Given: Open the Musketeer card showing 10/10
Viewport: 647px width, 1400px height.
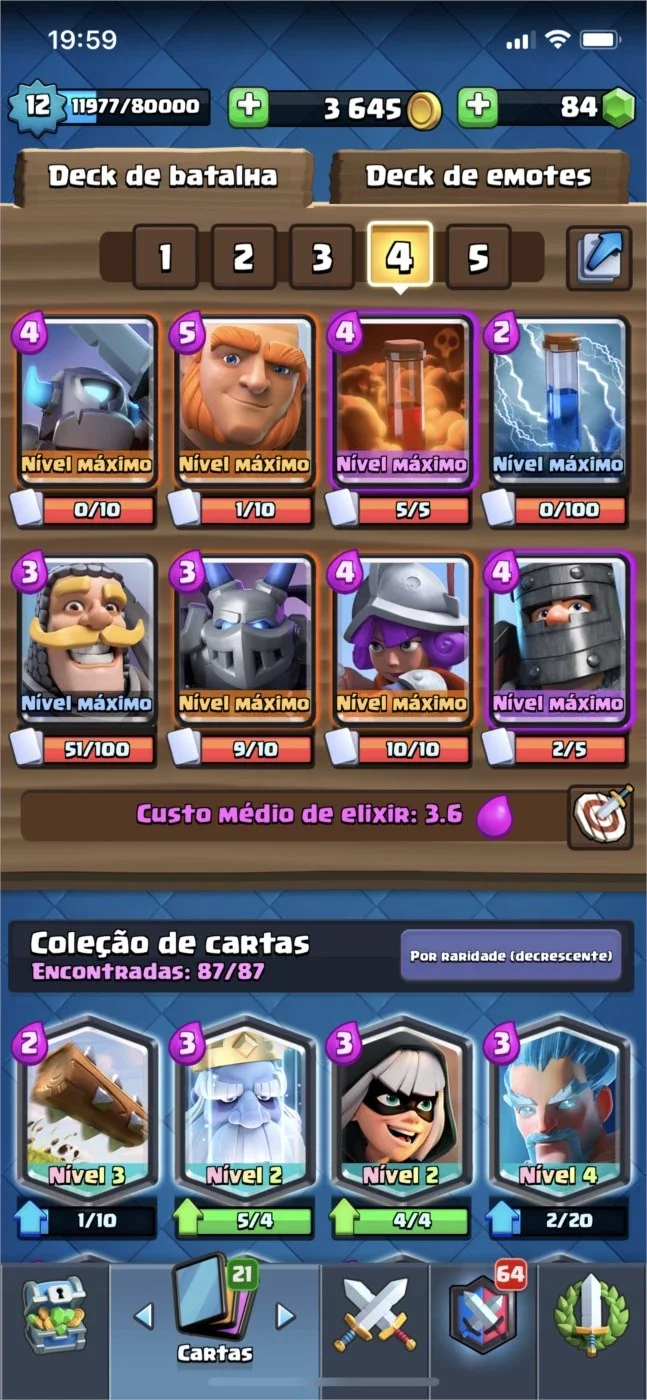Looking at the screenshot, I should tap(402, 640).
